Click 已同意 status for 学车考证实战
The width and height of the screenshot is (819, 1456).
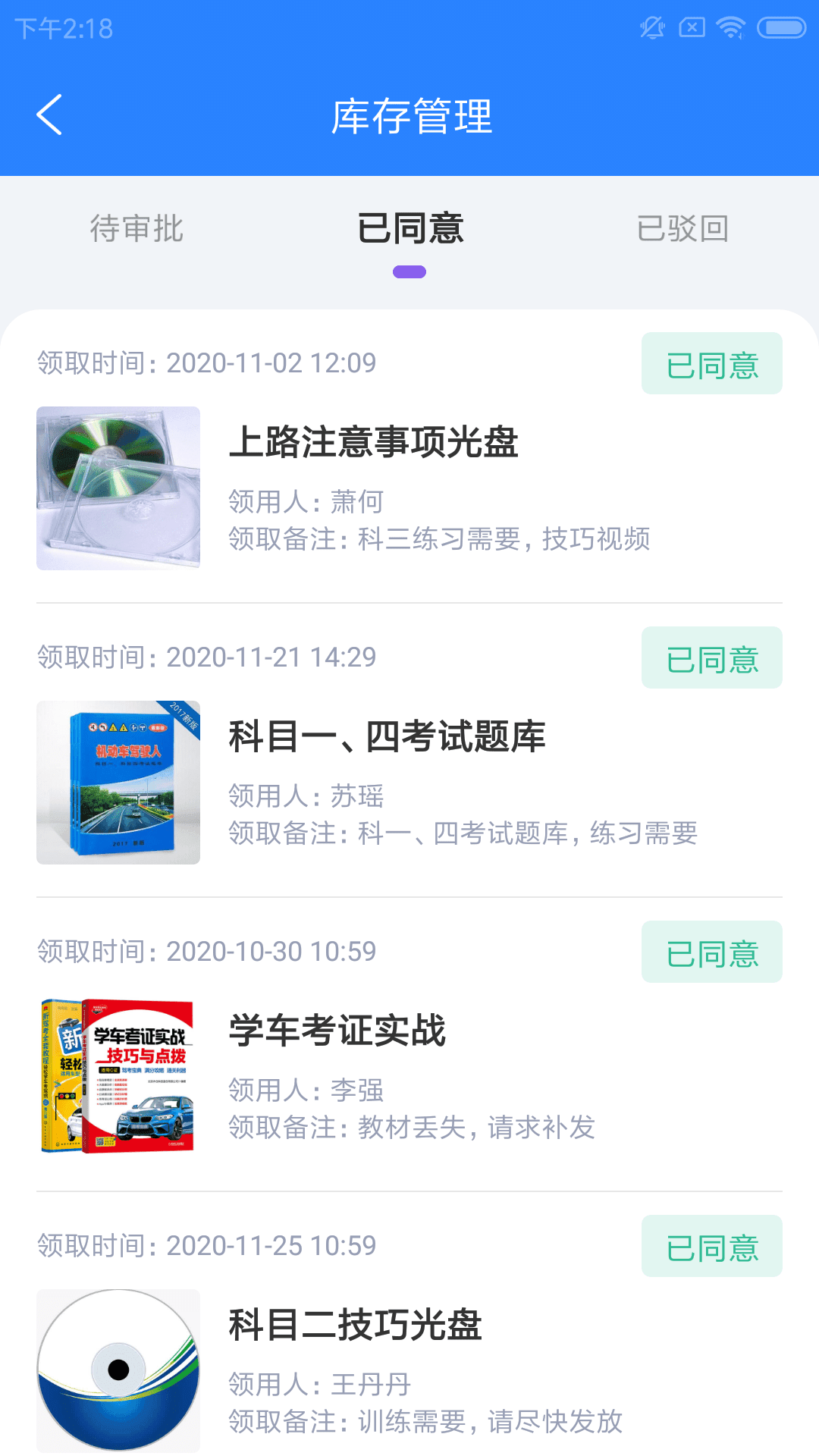(x=711, y=952)
